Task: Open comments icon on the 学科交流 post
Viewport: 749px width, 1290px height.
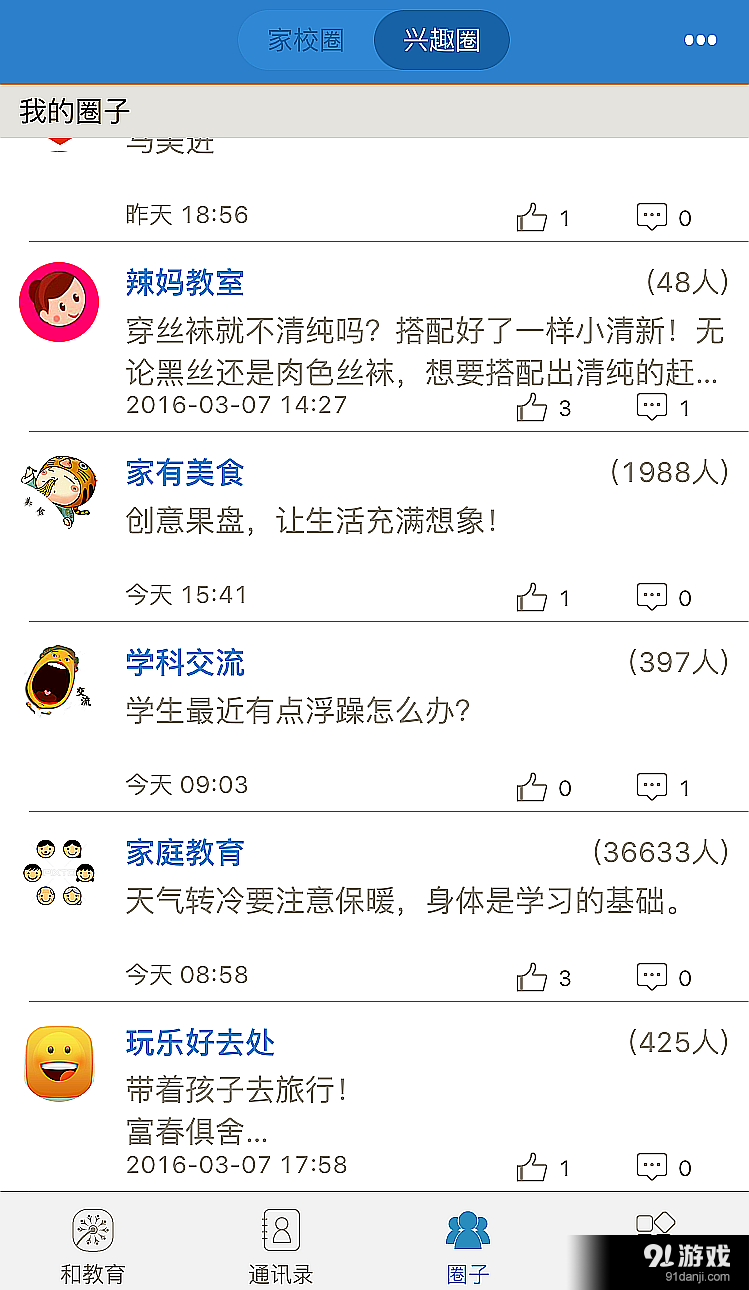Action: click(652, 785)
